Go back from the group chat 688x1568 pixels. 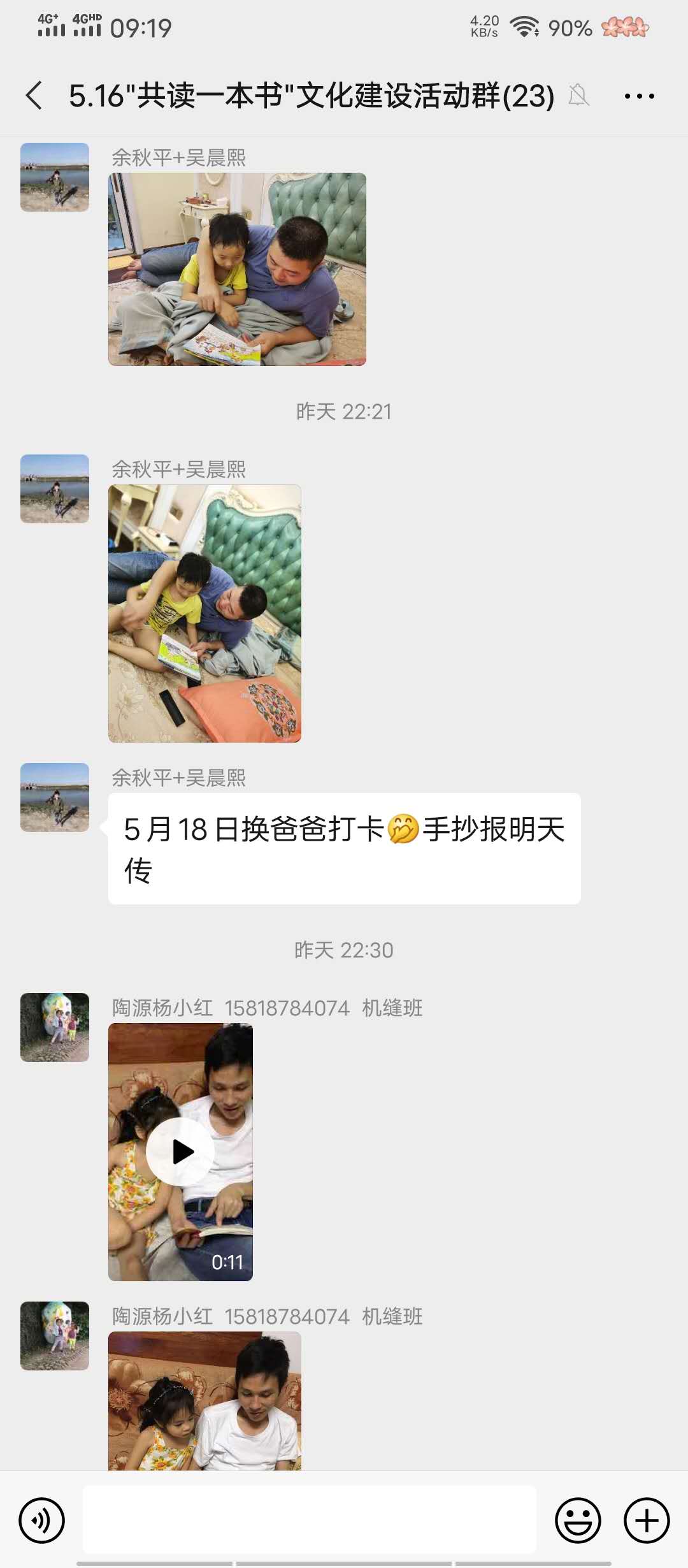[x=34, y=96]
